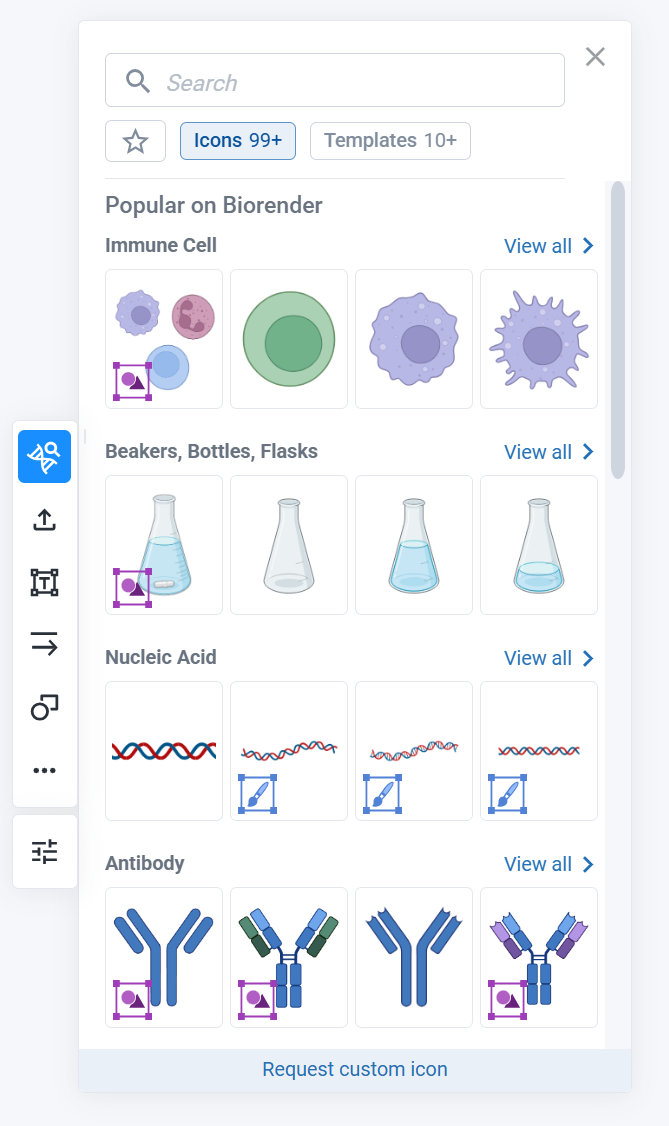Tap the Search field
The height and width of the screenshot is (1126, 669).
(x=334, y=80)
